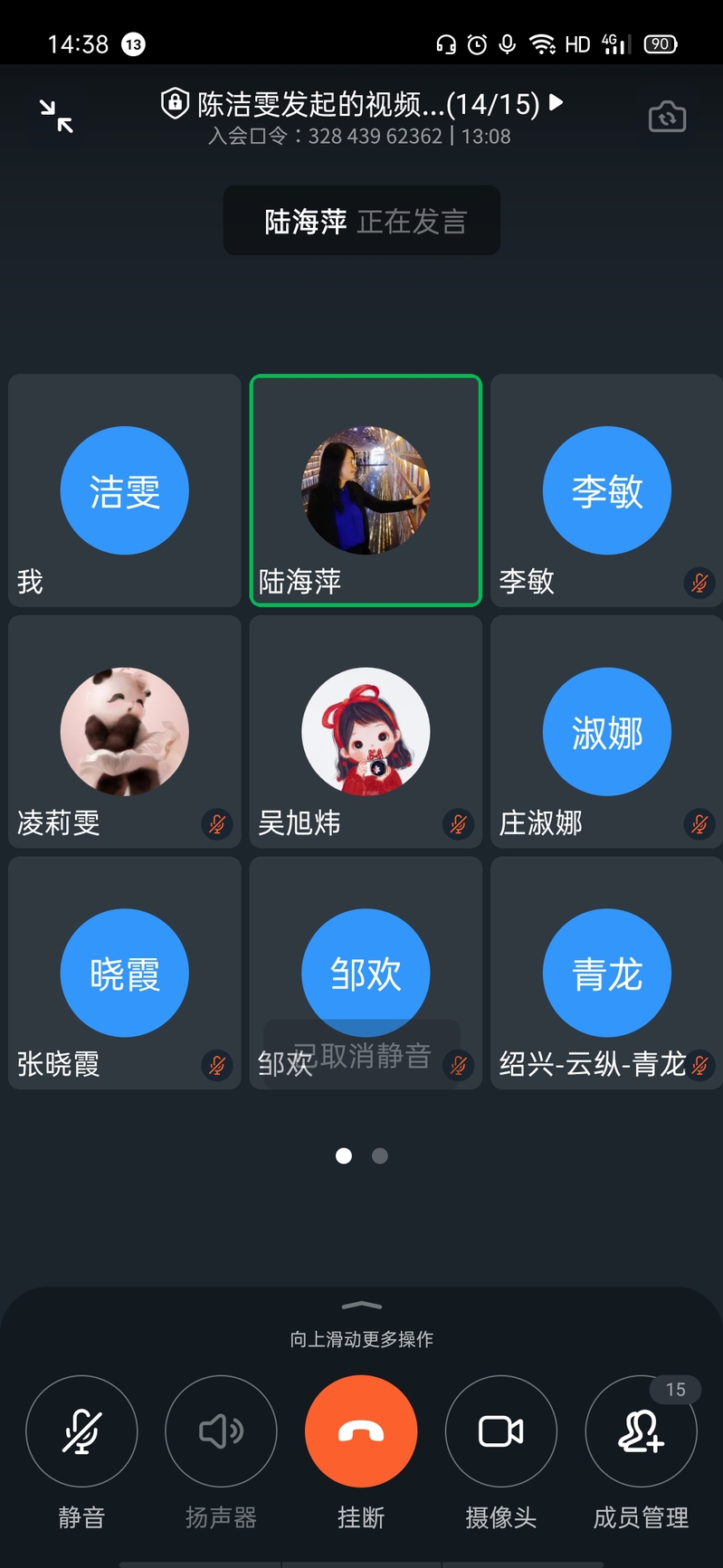The image size is (723, 1568).
Task: Hang up the call with 挂断
Action: pos(361,1430)
